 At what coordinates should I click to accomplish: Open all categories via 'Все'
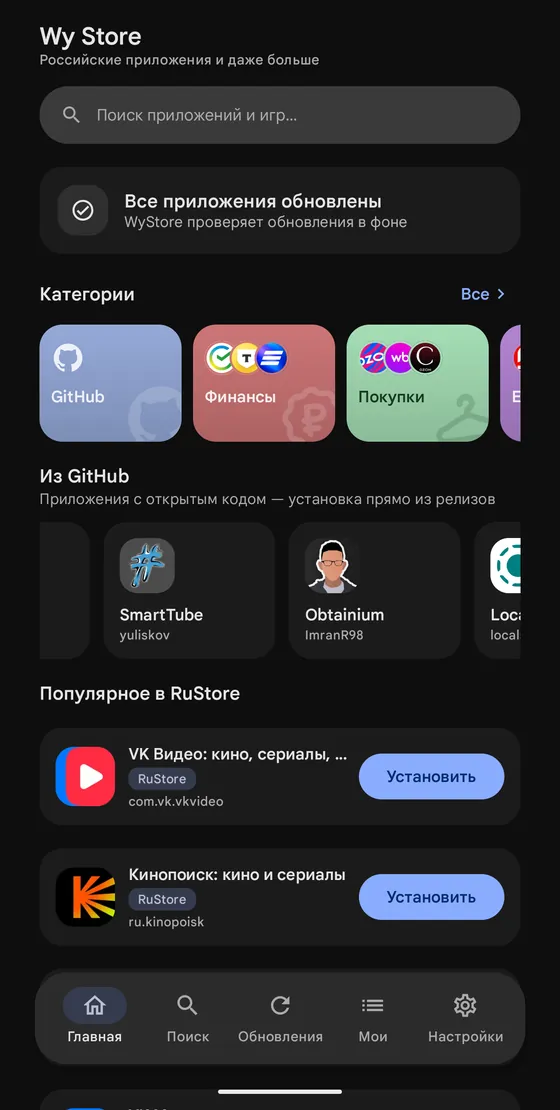[483, 294]
